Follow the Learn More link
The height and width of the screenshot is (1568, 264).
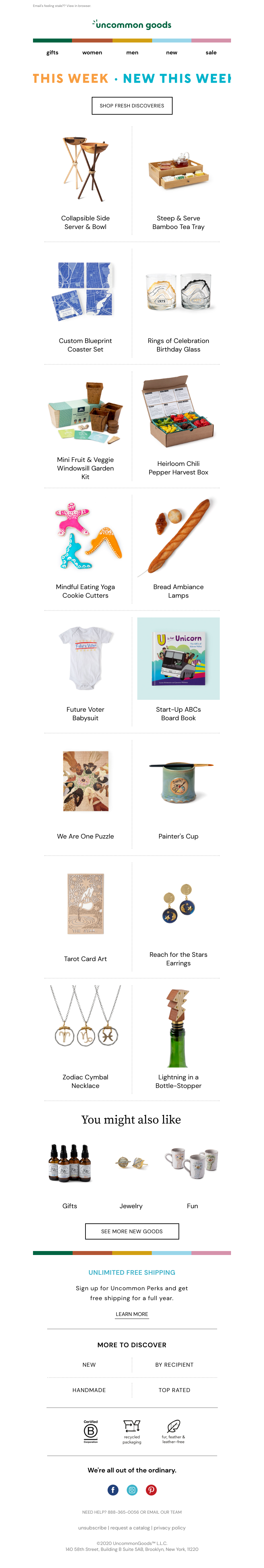click(132, 1314)
